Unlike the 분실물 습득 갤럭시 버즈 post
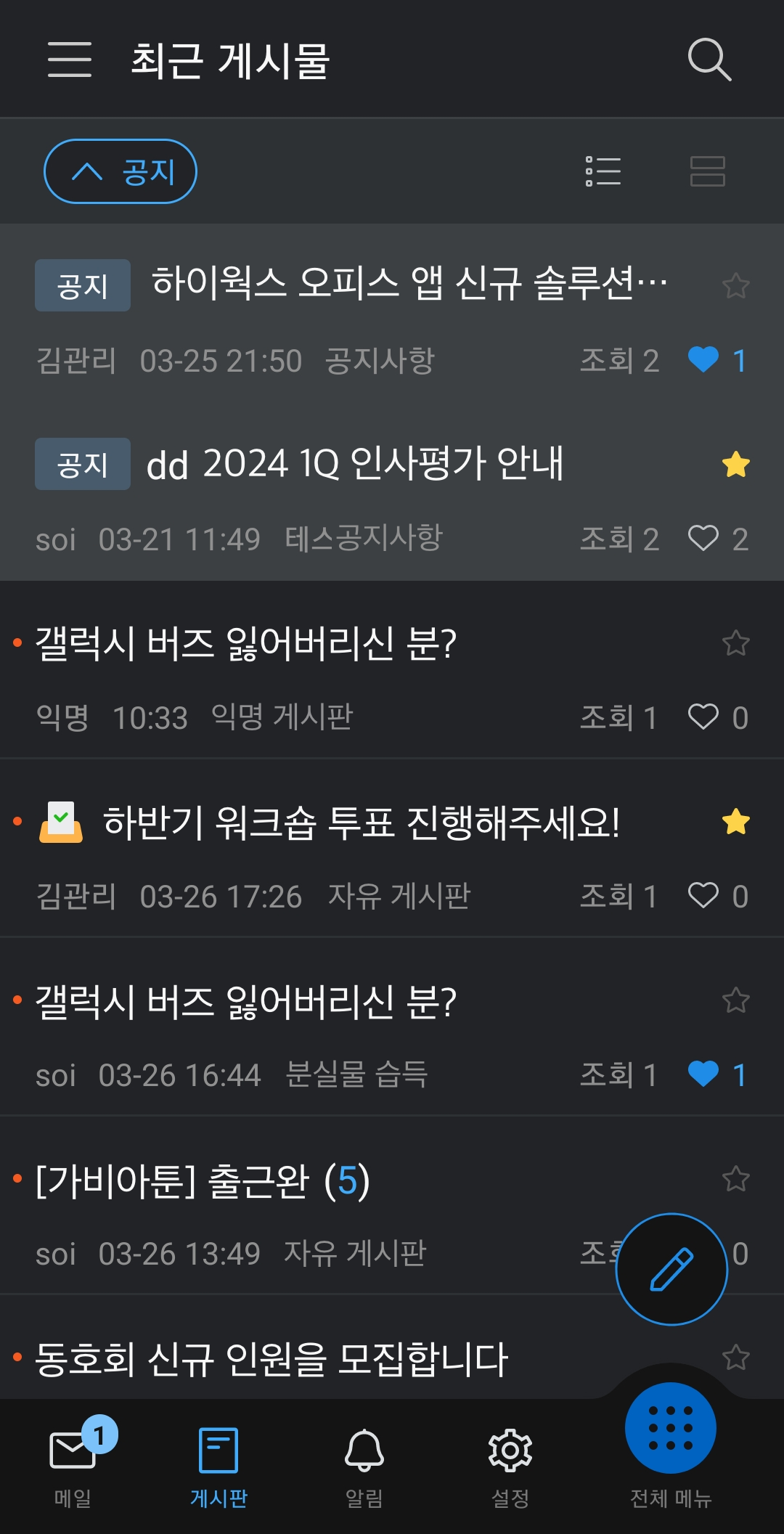Viewport: 784px width, 1534px height. point(703,1074)
